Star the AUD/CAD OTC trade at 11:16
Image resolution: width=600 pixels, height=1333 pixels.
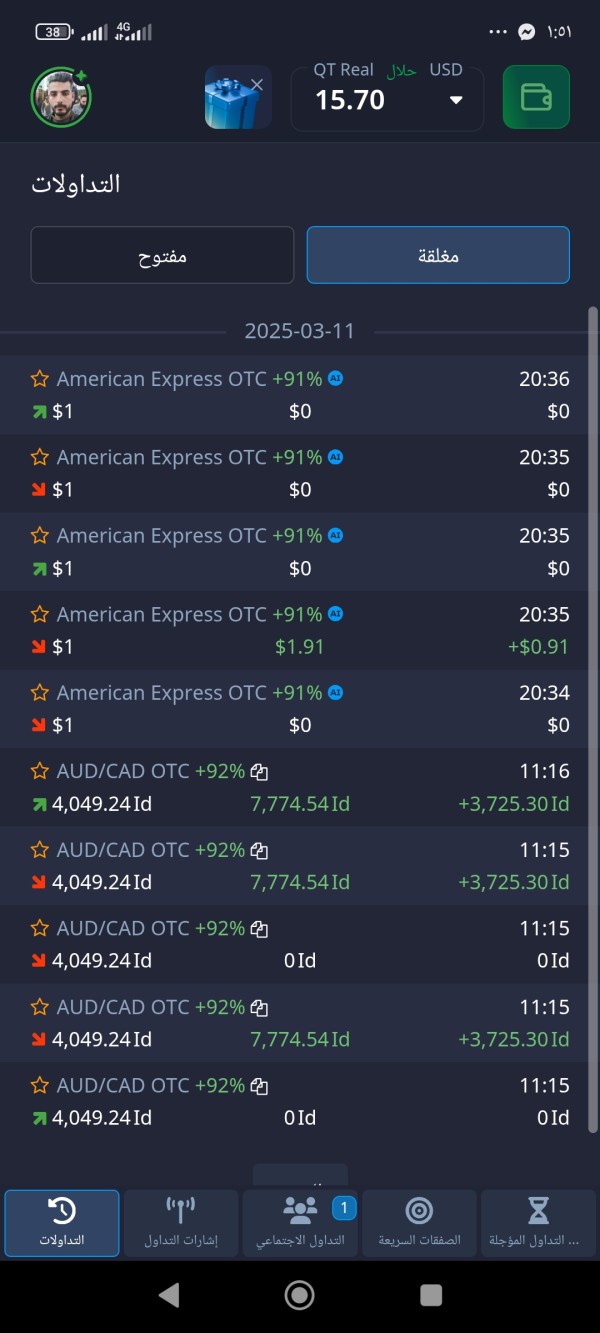[x=40, y=771]
